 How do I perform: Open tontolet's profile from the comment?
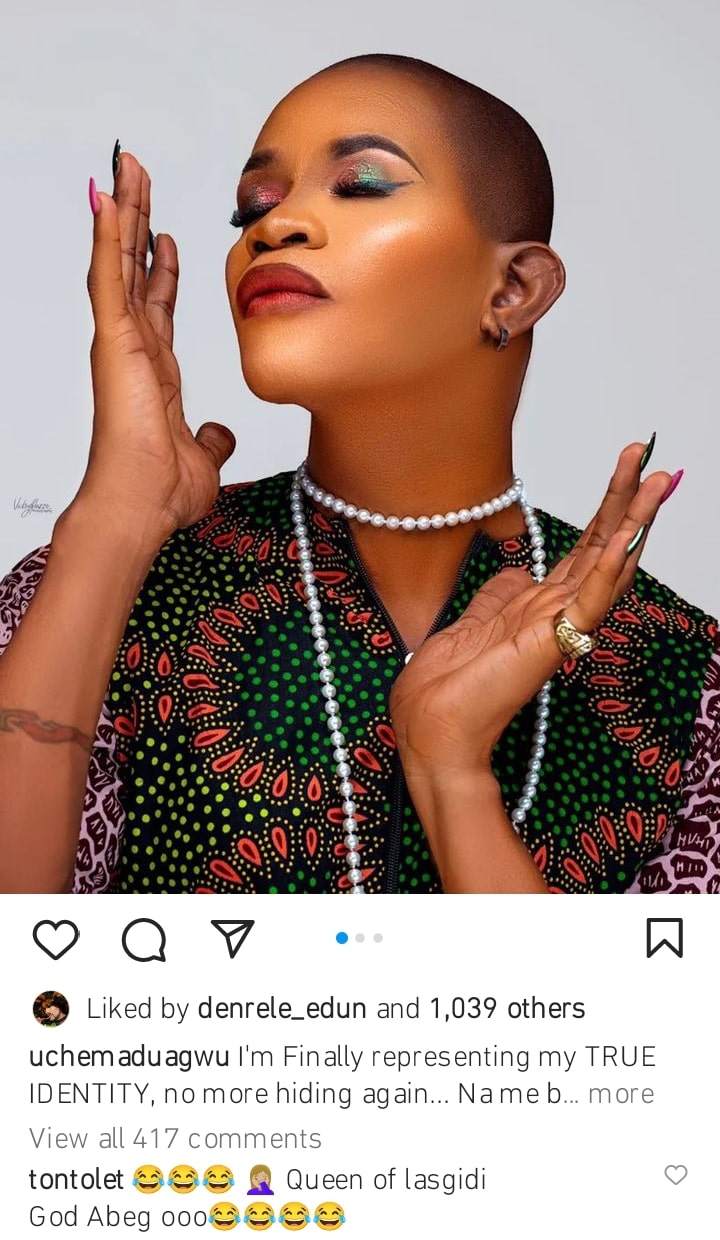(77, 1180)
